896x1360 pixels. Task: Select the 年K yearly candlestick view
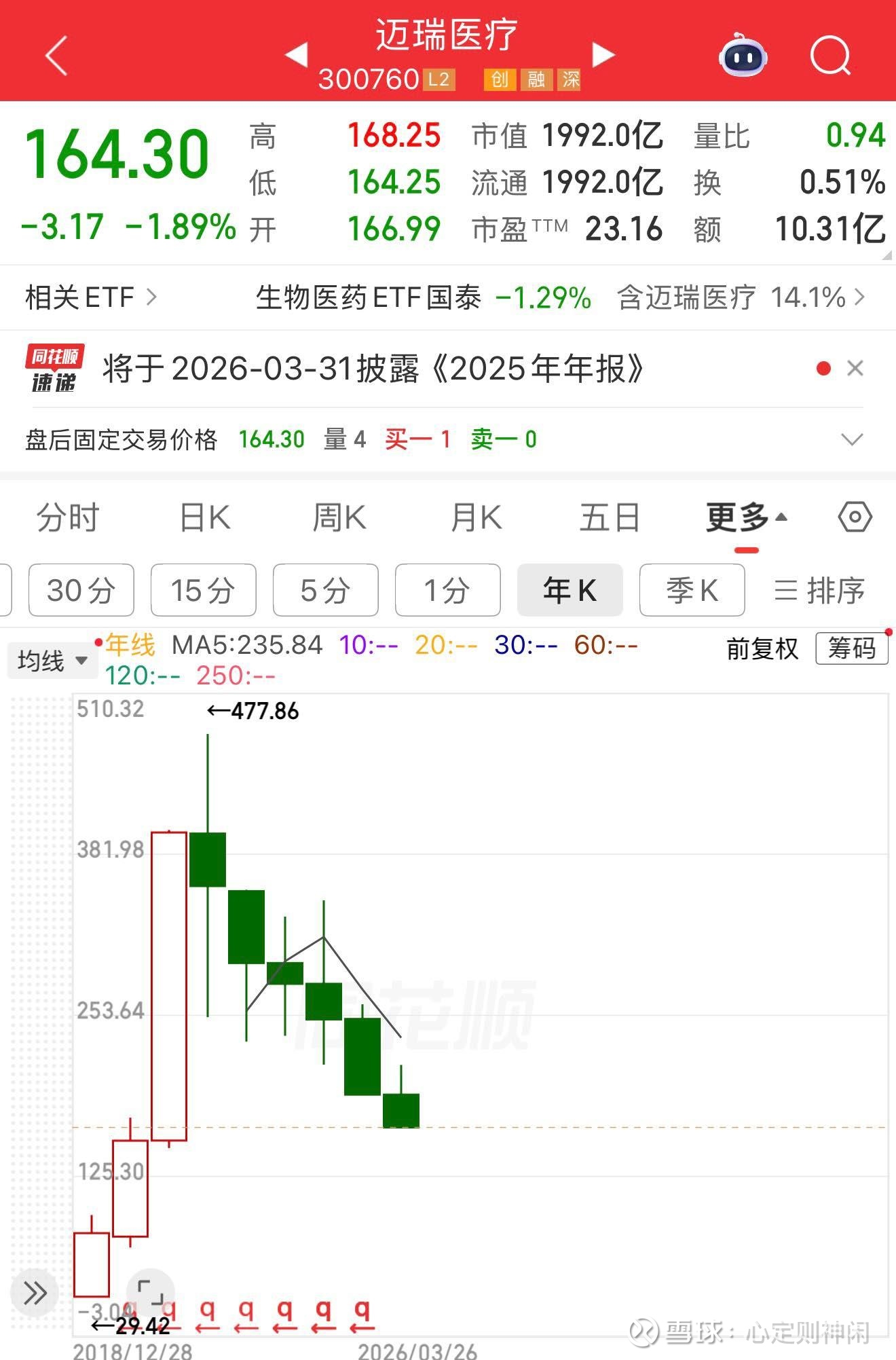570,589
